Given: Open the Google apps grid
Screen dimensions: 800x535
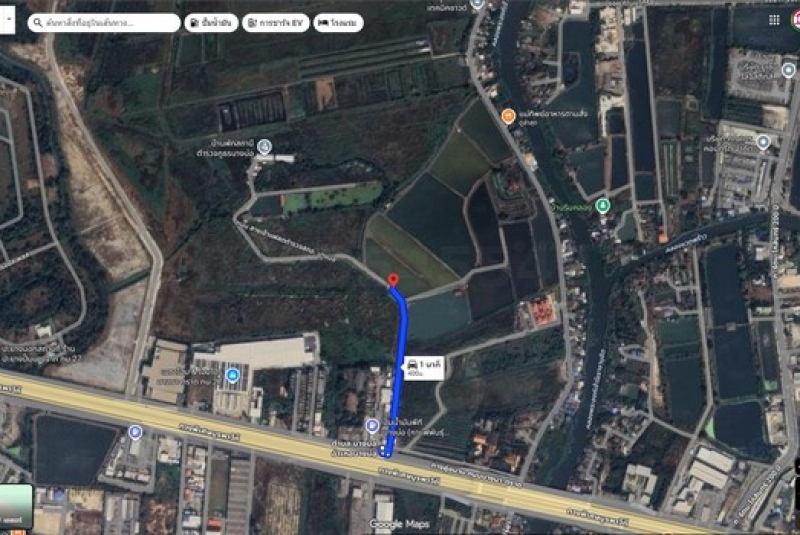Looking at the screenshot, I should 774,19.
